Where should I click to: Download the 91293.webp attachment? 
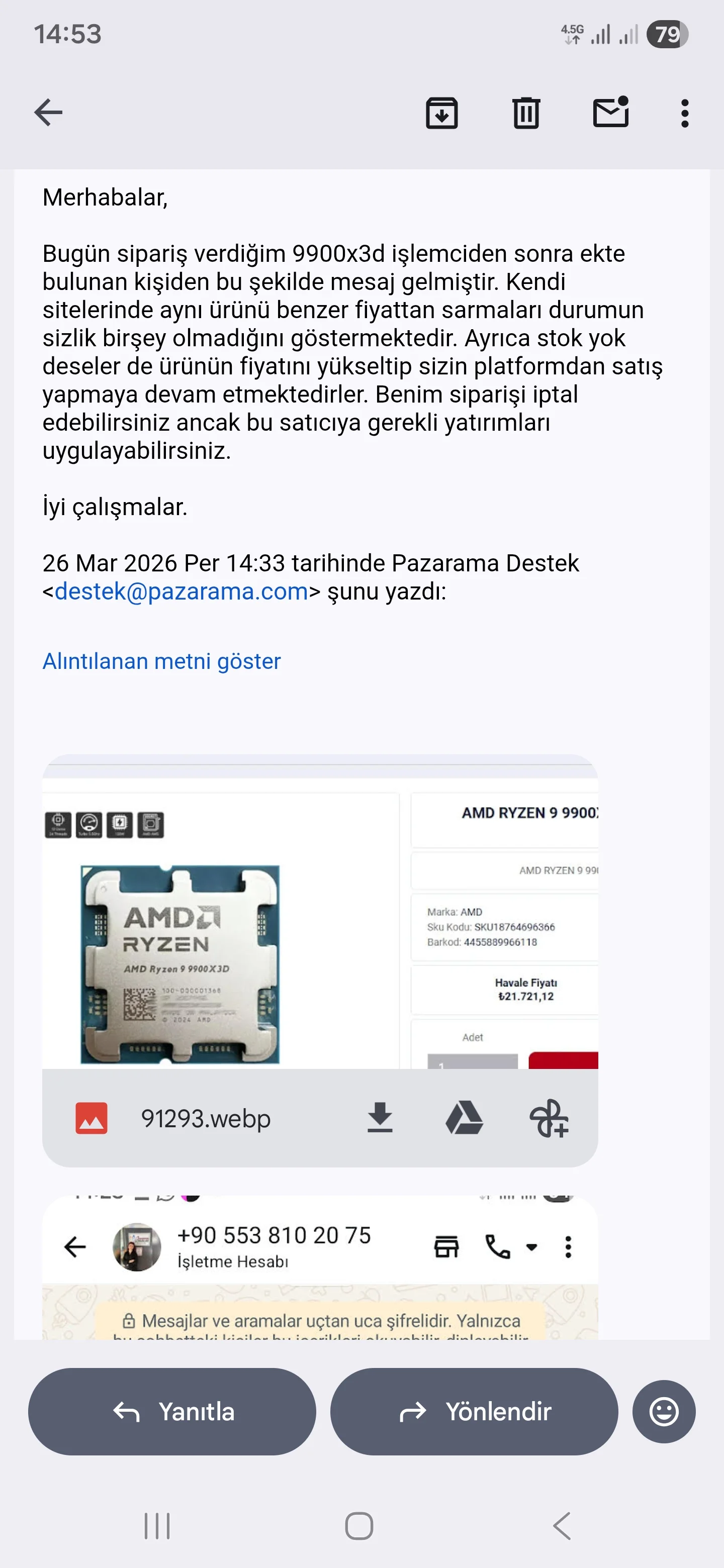[x=380, y=1118]
